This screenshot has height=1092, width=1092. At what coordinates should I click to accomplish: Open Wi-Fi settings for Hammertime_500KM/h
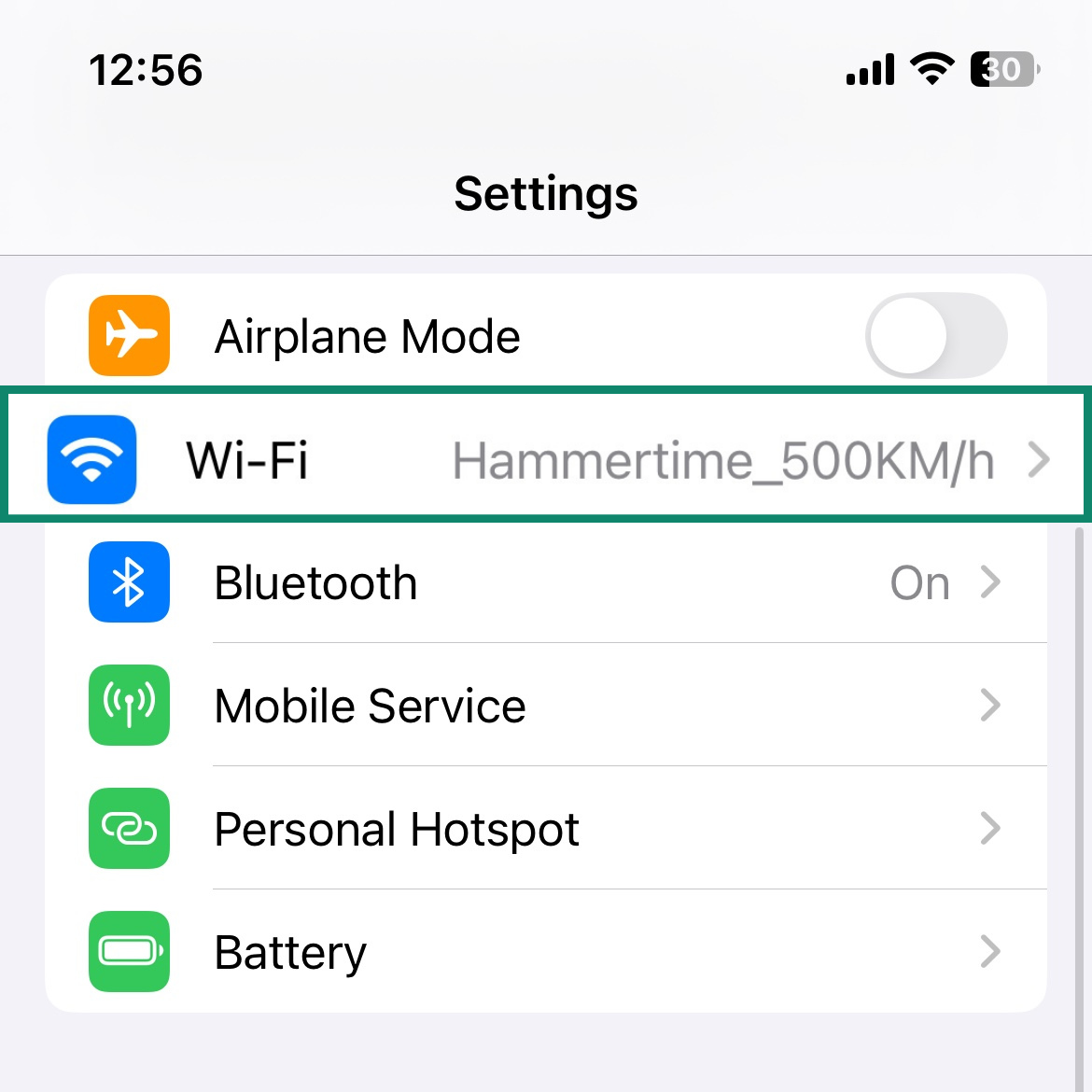[546, 459]
